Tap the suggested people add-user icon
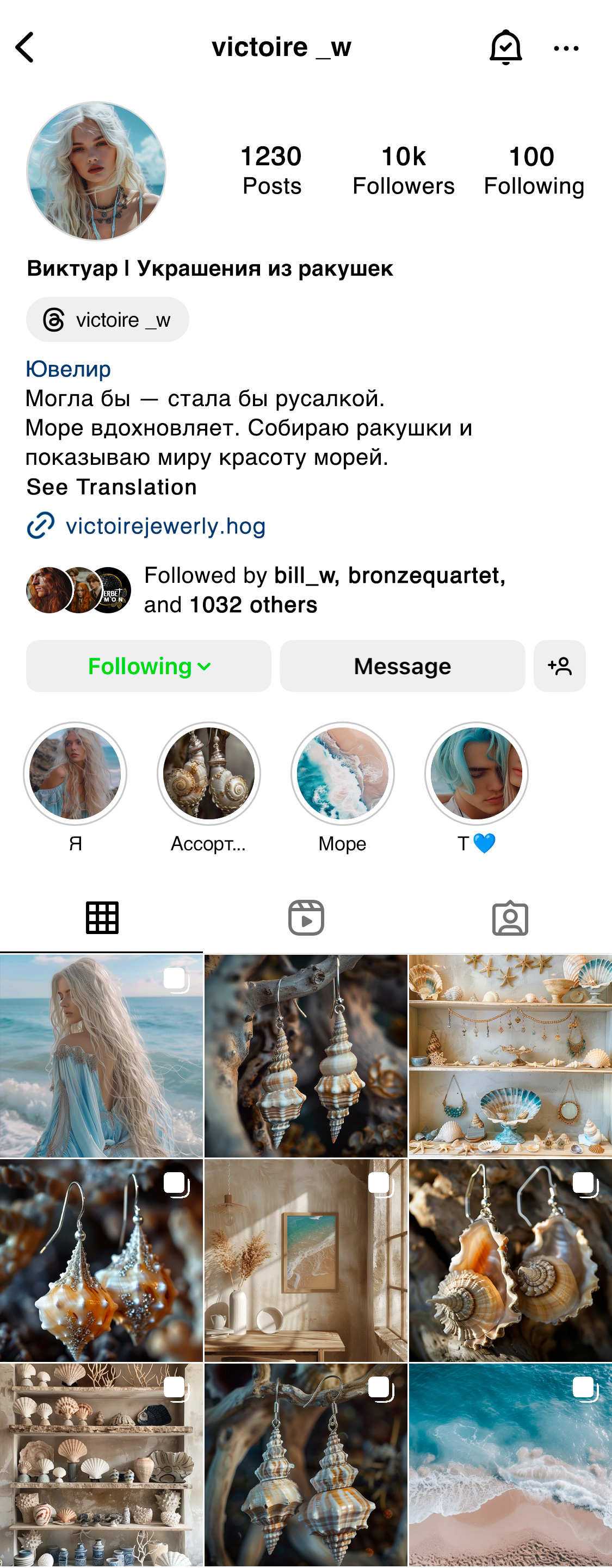612x1568 pixels. 560,666
